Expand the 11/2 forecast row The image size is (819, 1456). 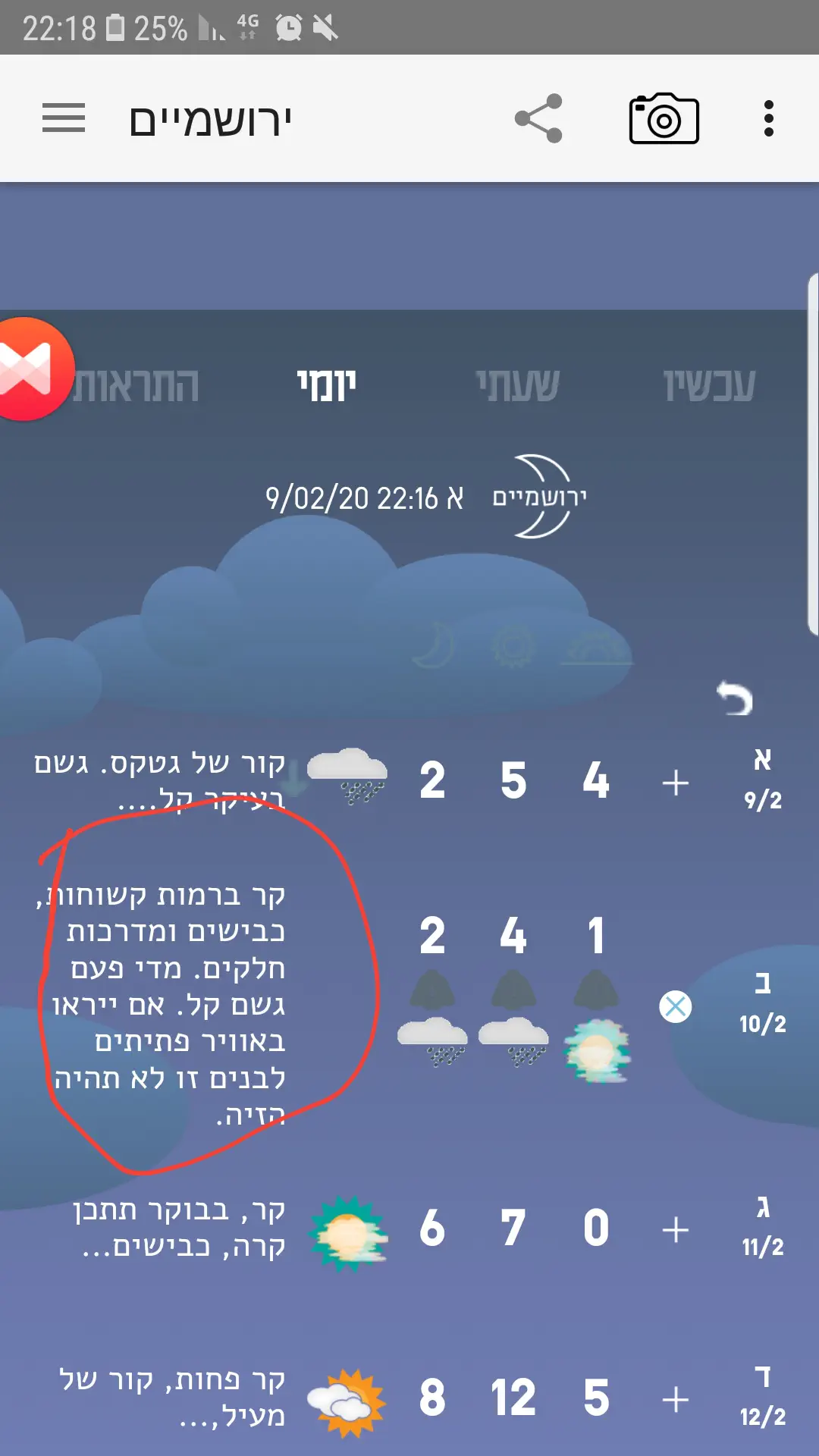click(x=675, y=1229)
